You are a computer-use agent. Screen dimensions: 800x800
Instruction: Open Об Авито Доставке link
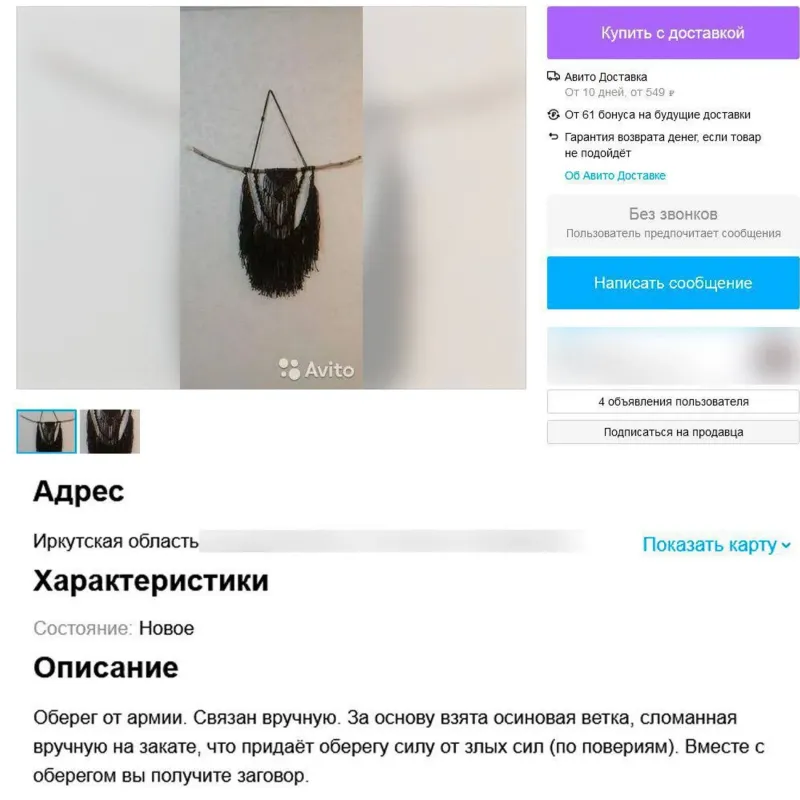[x=614, y=176]
